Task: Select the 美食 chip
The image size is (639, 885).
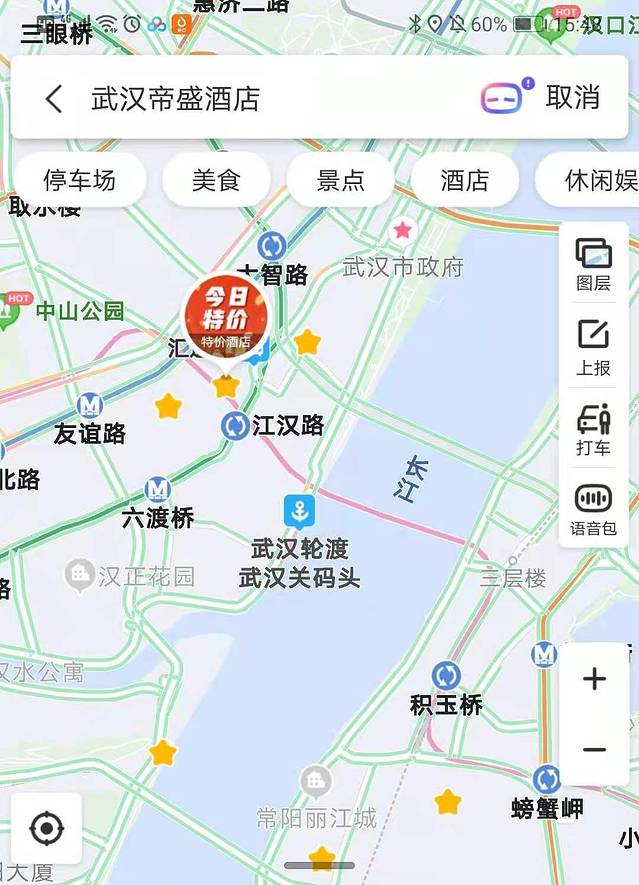Action: click(x=216, y=180)
